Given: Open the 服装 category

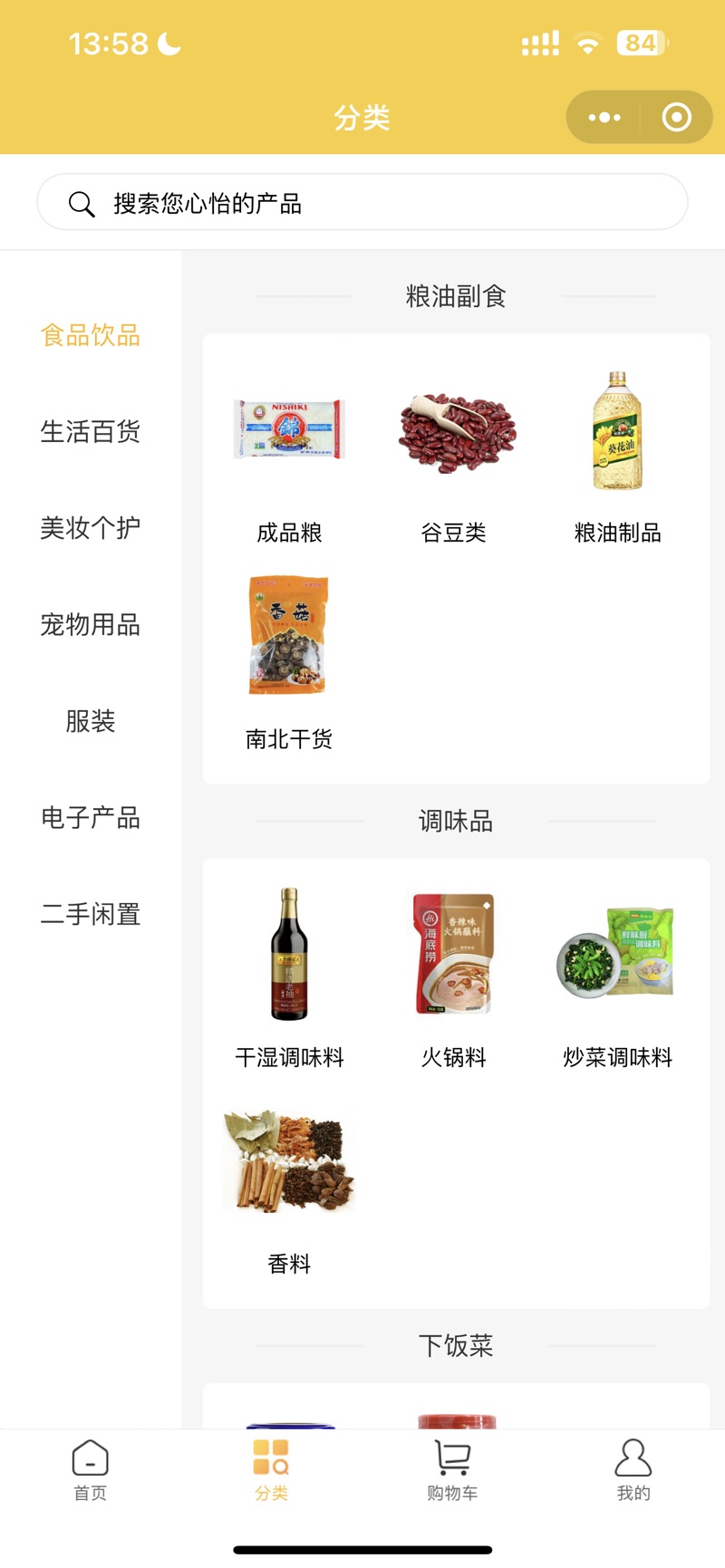Looking at the screenshot, I should click(91, 722).
